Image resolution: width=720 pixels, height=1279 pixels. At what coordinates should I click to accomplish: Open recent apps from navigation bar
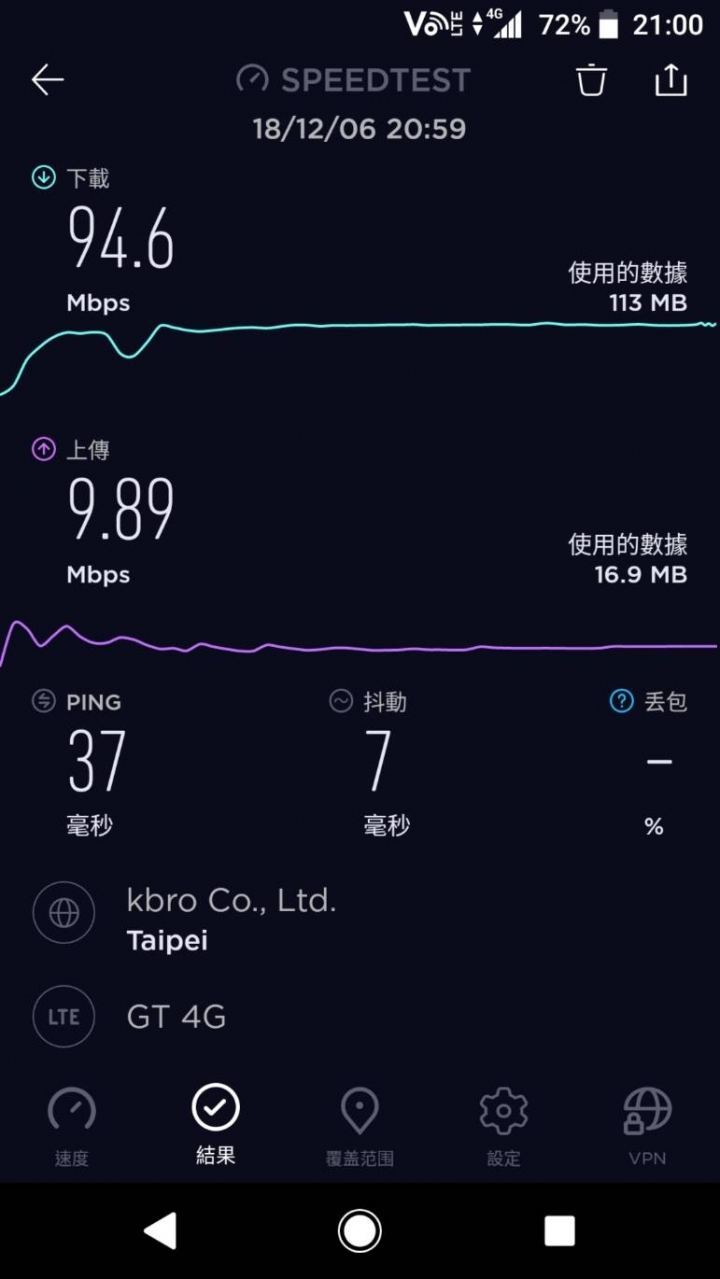click(559, 1231)
